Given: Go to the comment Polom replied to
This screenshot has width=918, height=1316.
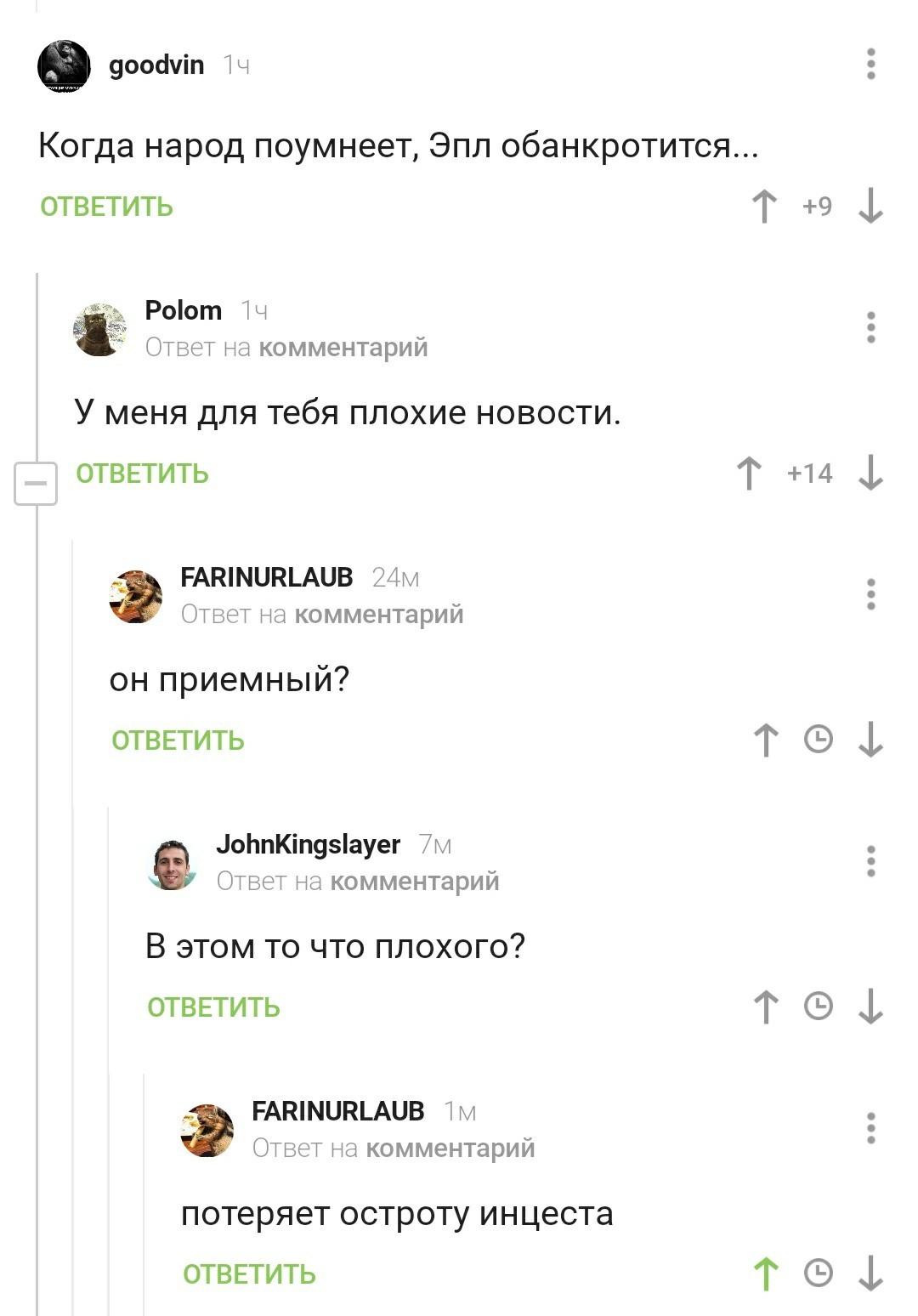Looking at the screenshot, I should (x=343, y=348).
